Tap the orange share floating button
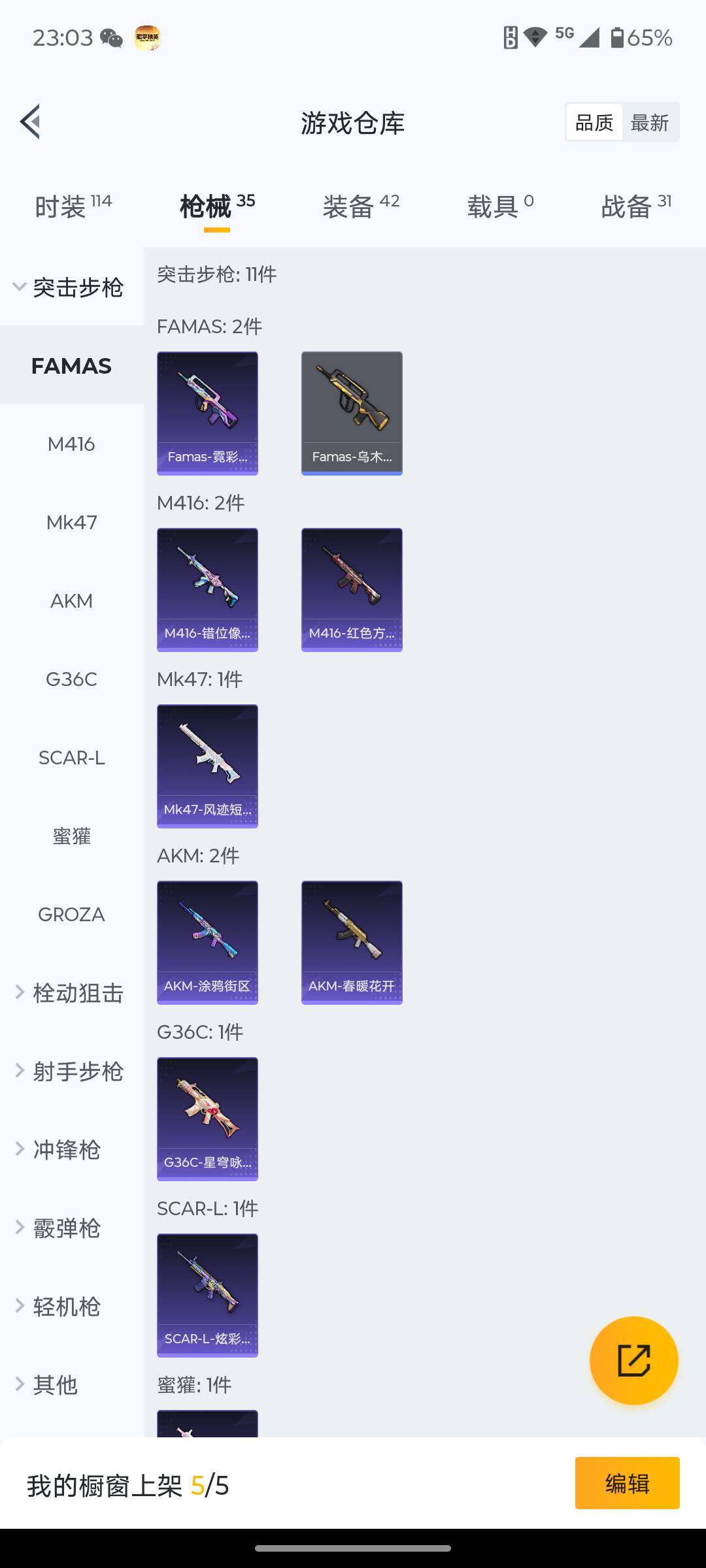Image resolution: width=706 pixels, height=1568 pixels. [633, 1360]
